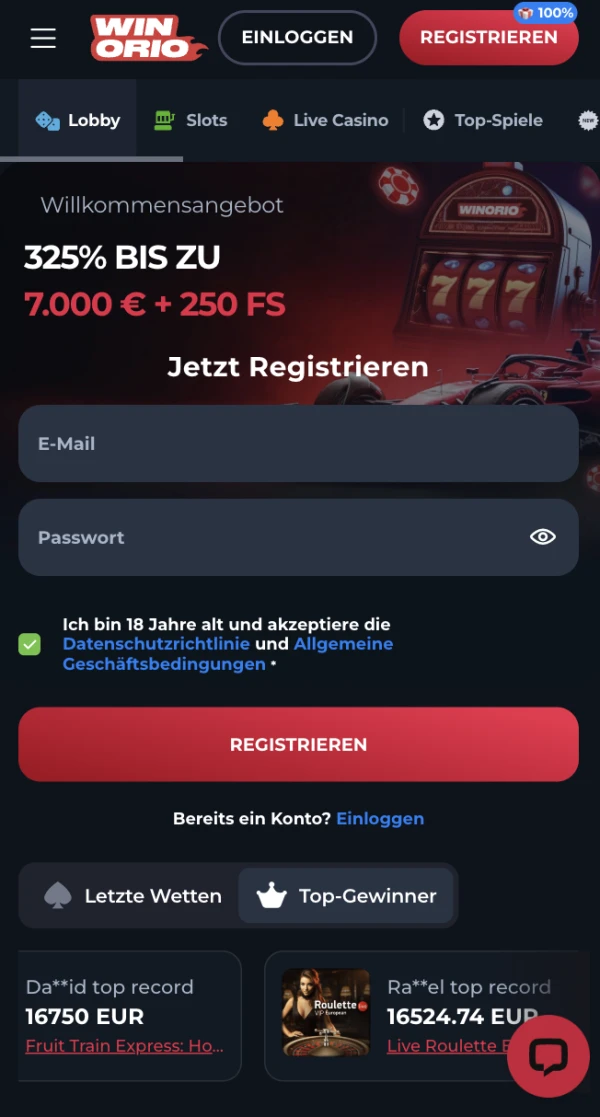Select the Top-Spiele tab
Image resolution: width=600 pixels, height=1117 pixels.
483,120
